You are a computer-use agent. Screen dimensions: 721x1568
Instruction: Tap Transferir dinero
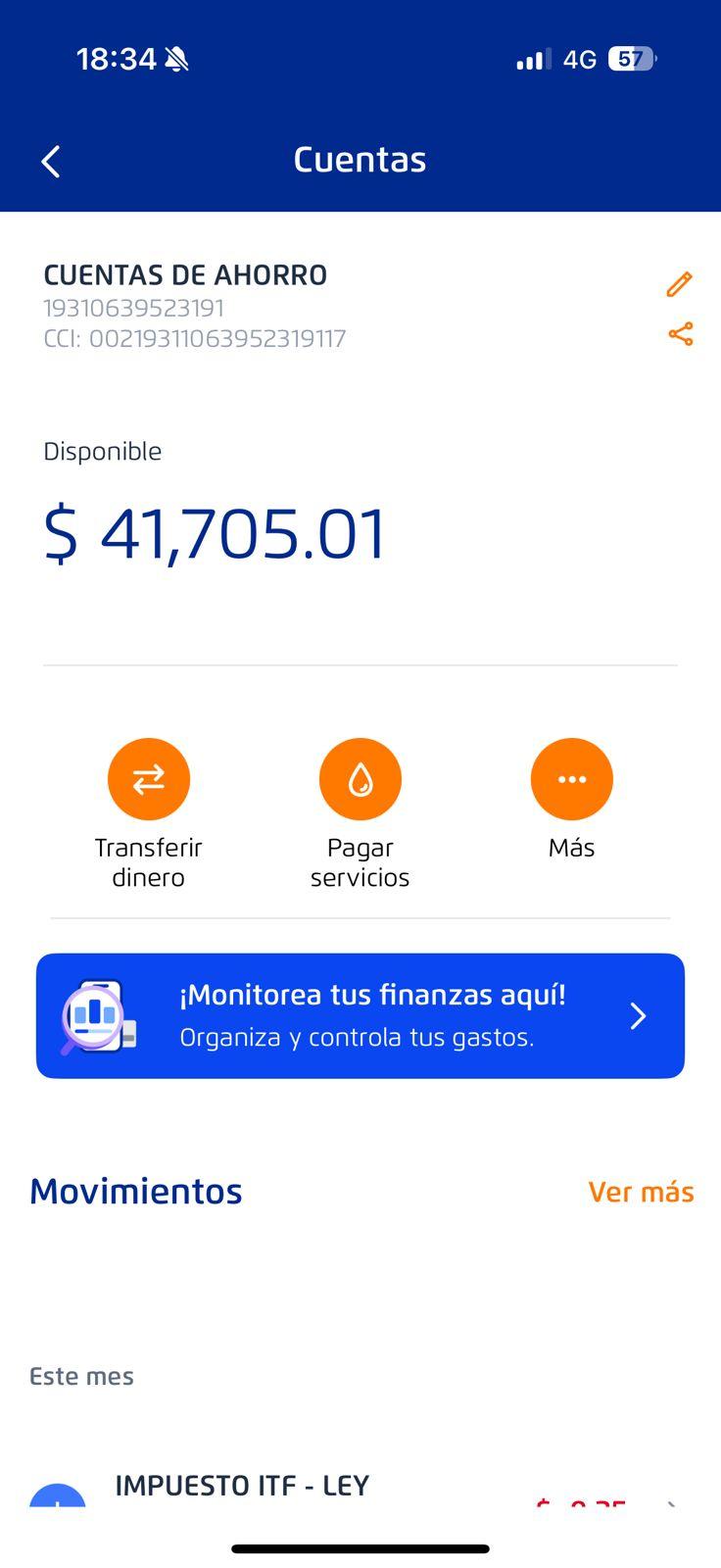(x=149, y=780)
